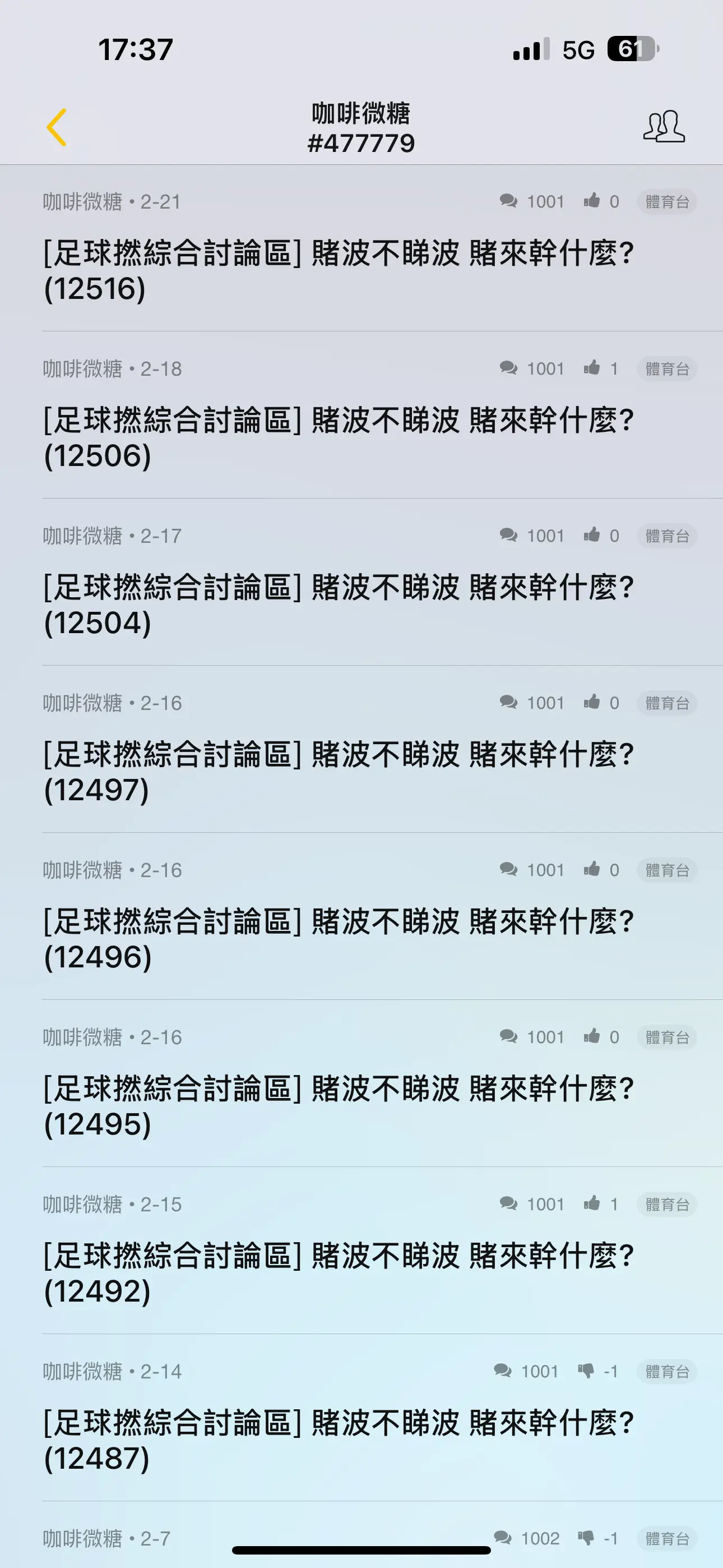Tap 體育台 tag on the 2-18 thread
This screenshot has height=1568, width=723.
tap(667, 369)
